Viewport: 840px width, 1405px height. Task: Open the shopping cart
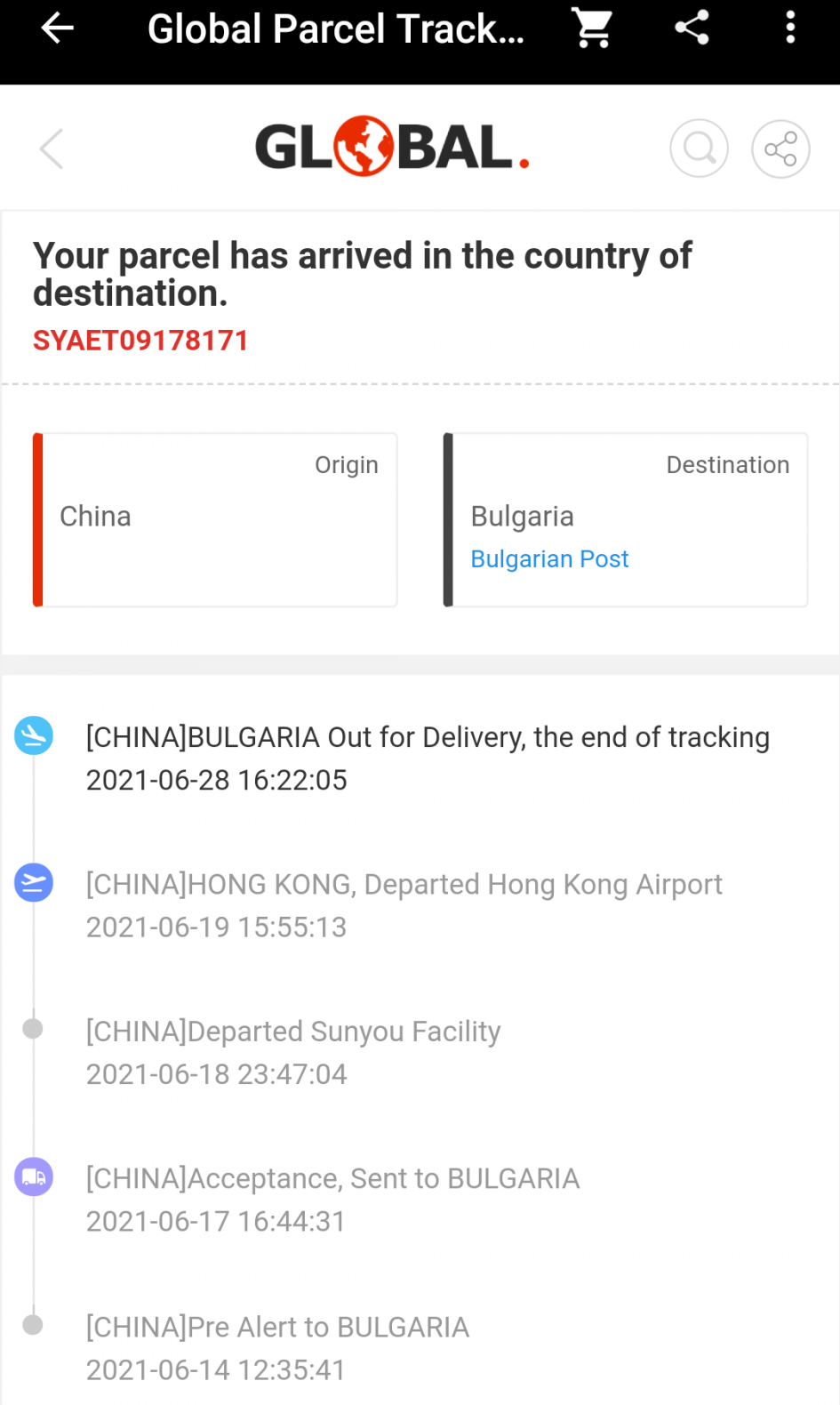592,28
